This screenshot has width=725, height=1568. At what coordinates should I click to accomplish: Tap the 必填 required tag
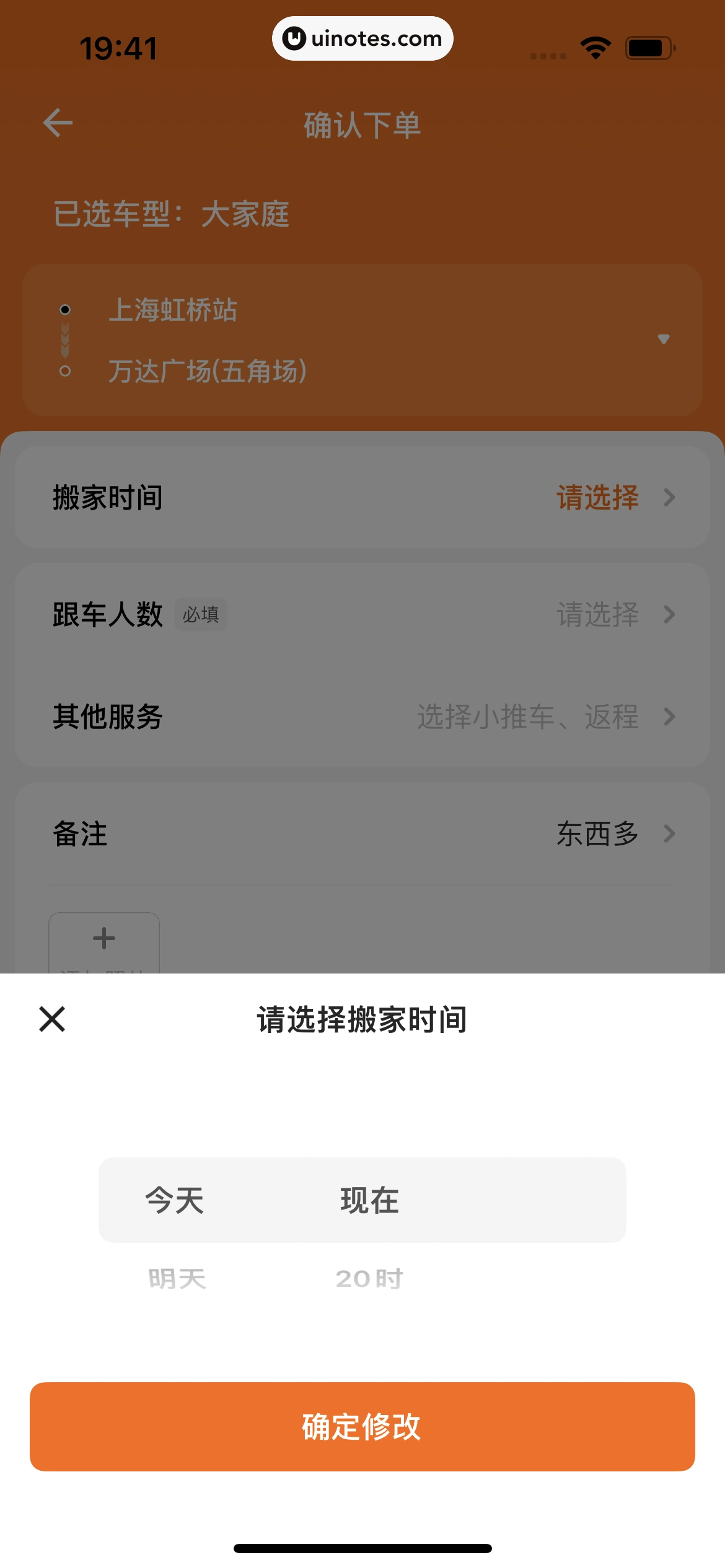200,615
